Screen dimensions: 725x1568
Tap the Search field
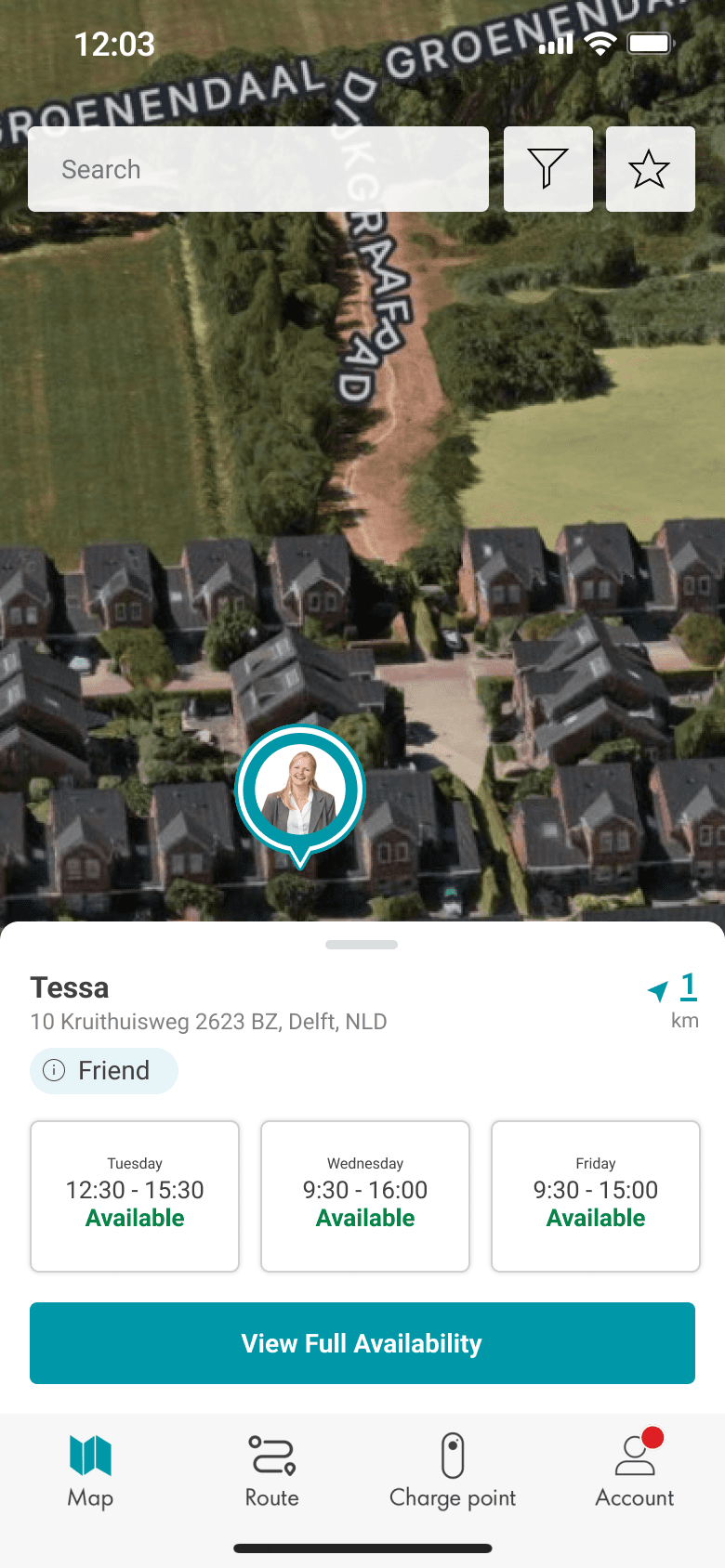click(258, 169)
